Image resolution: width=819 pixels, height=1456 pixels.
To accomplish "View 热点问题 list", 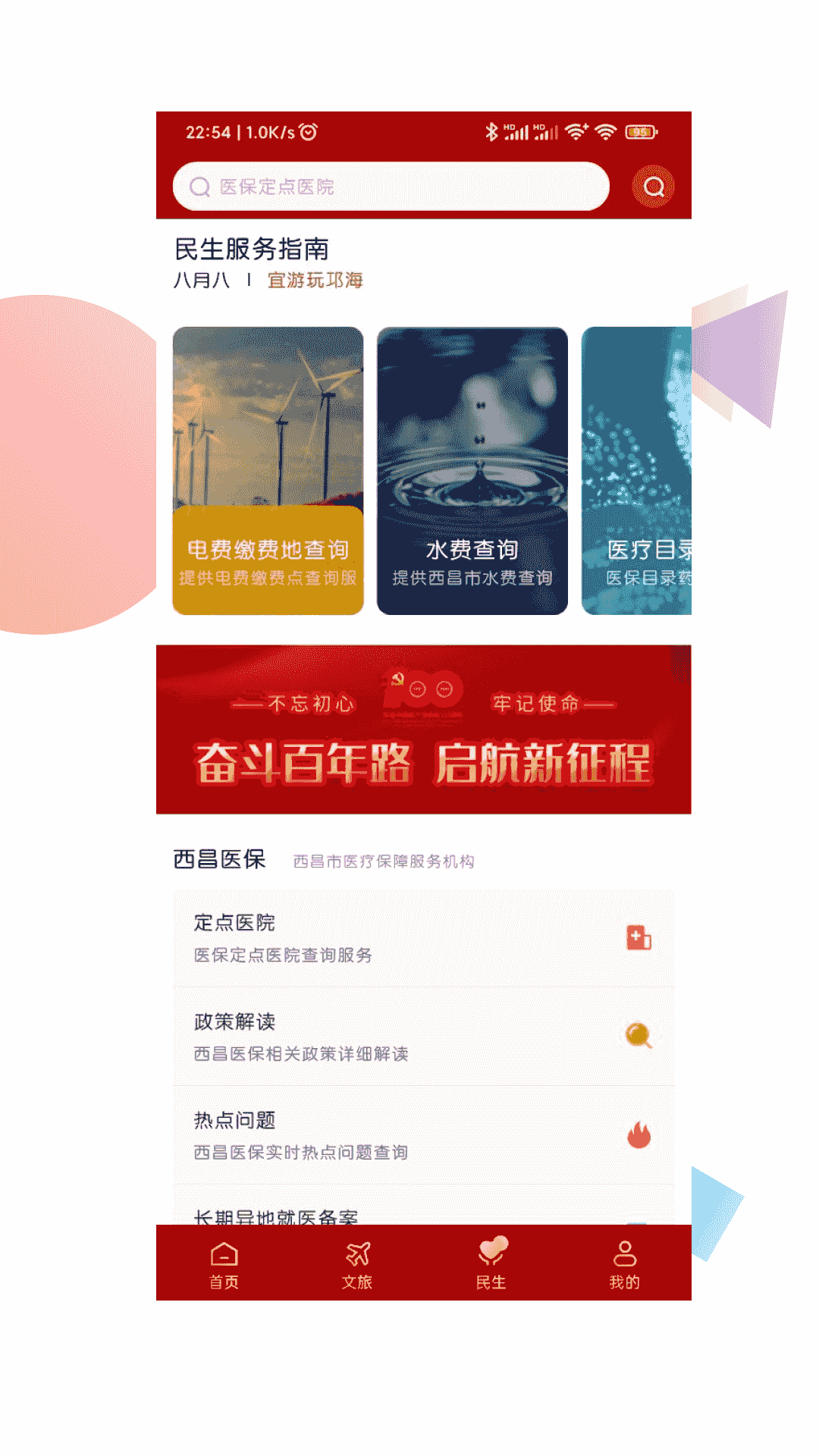I will (423, 1135).
